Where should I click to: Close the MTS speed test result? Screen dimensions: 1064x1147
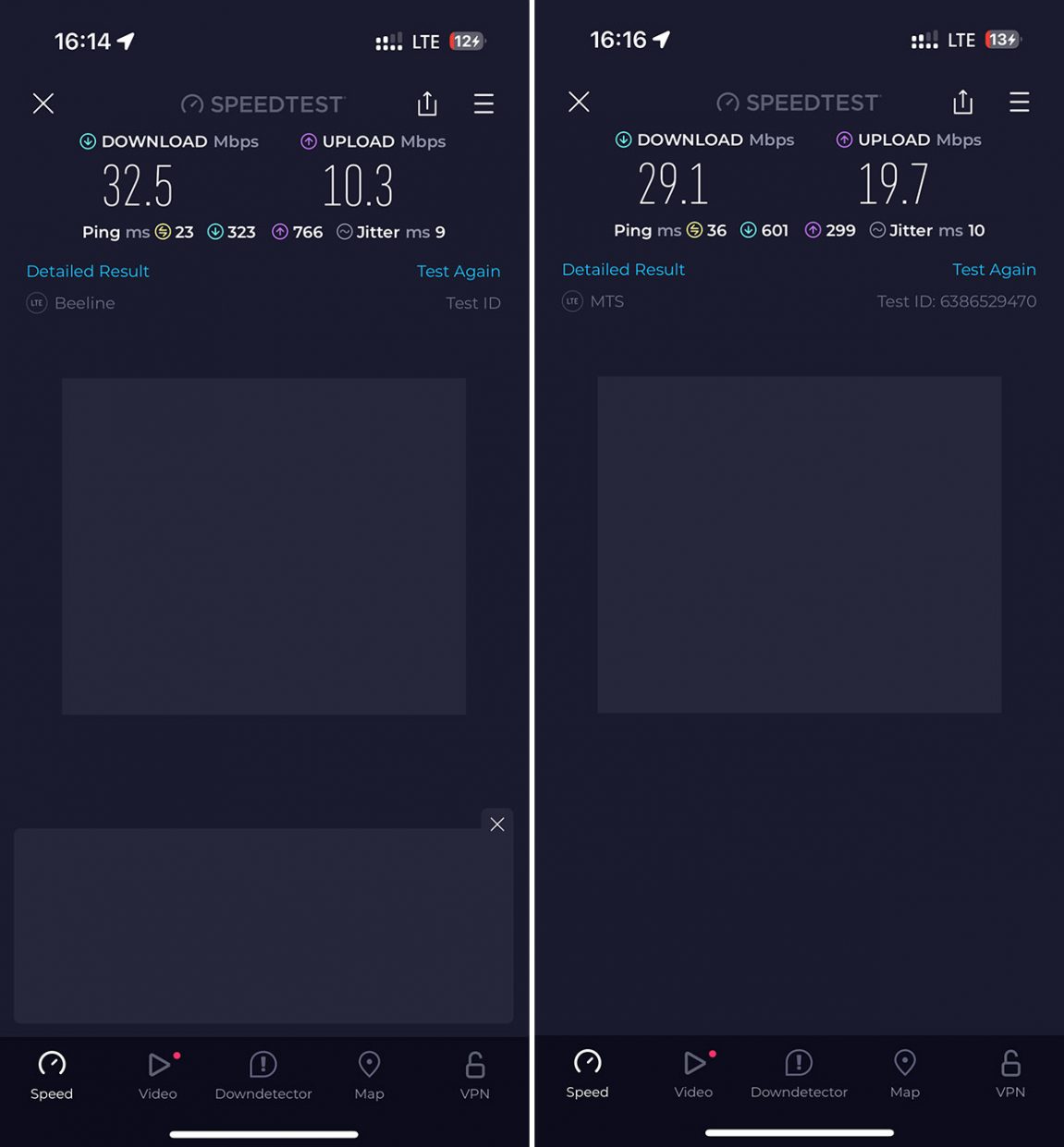(x=579, y=102)
